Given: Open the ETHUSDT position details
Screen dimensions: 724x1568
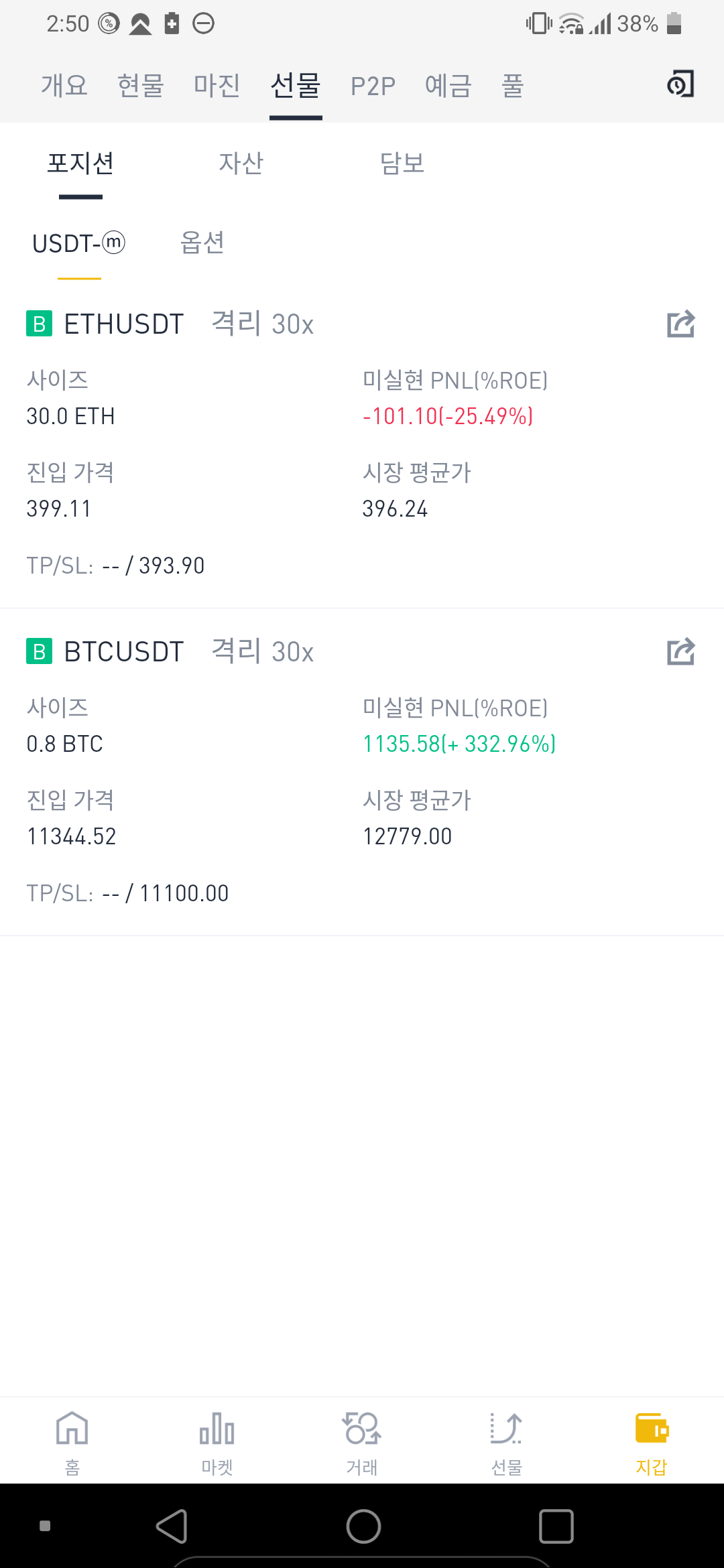Looking at the screenshot, I should point(123,324).
